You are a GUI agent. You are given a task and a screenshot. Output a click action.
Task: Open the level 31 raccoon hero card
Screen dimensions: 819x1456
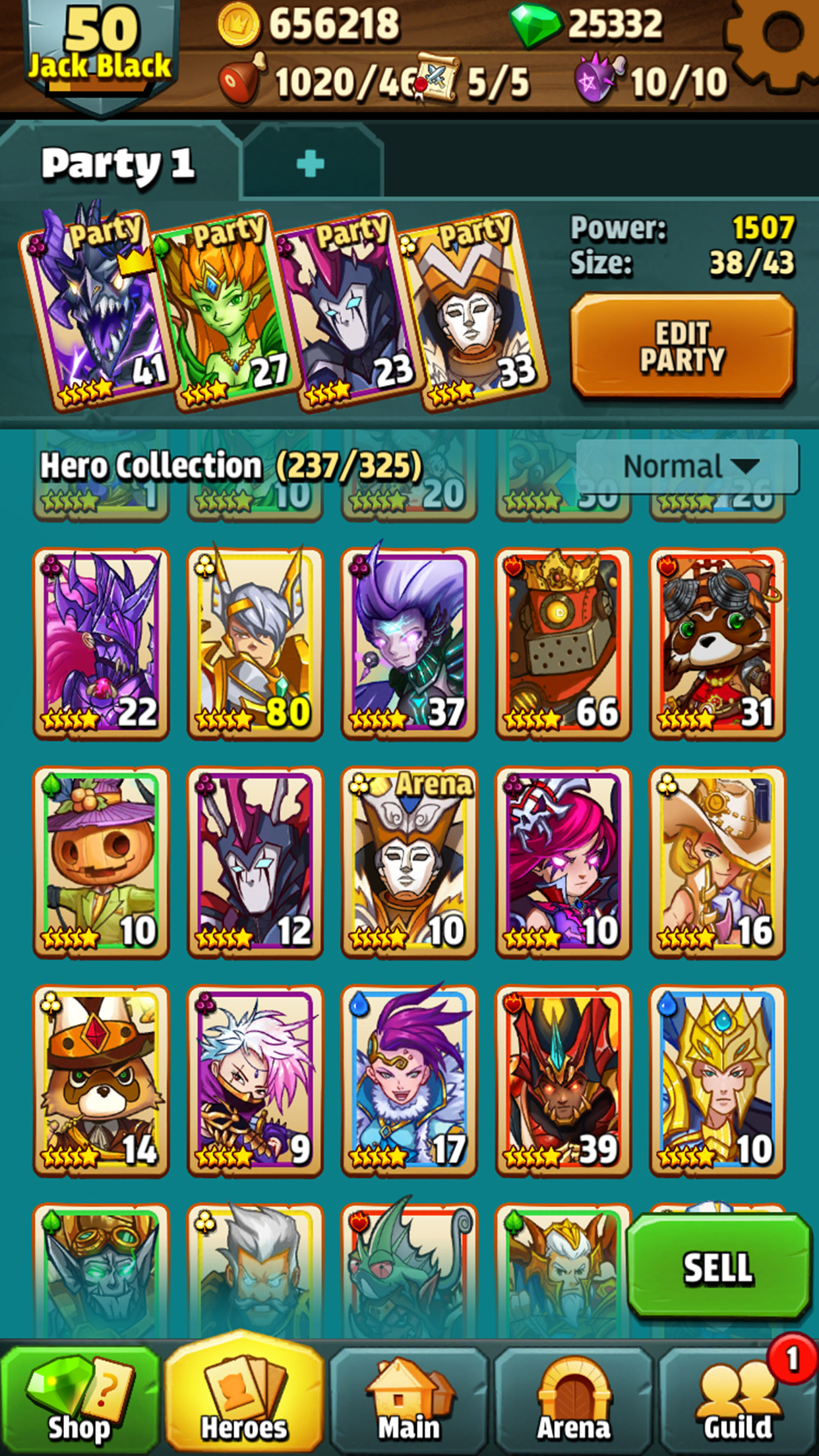click(717, 644)
